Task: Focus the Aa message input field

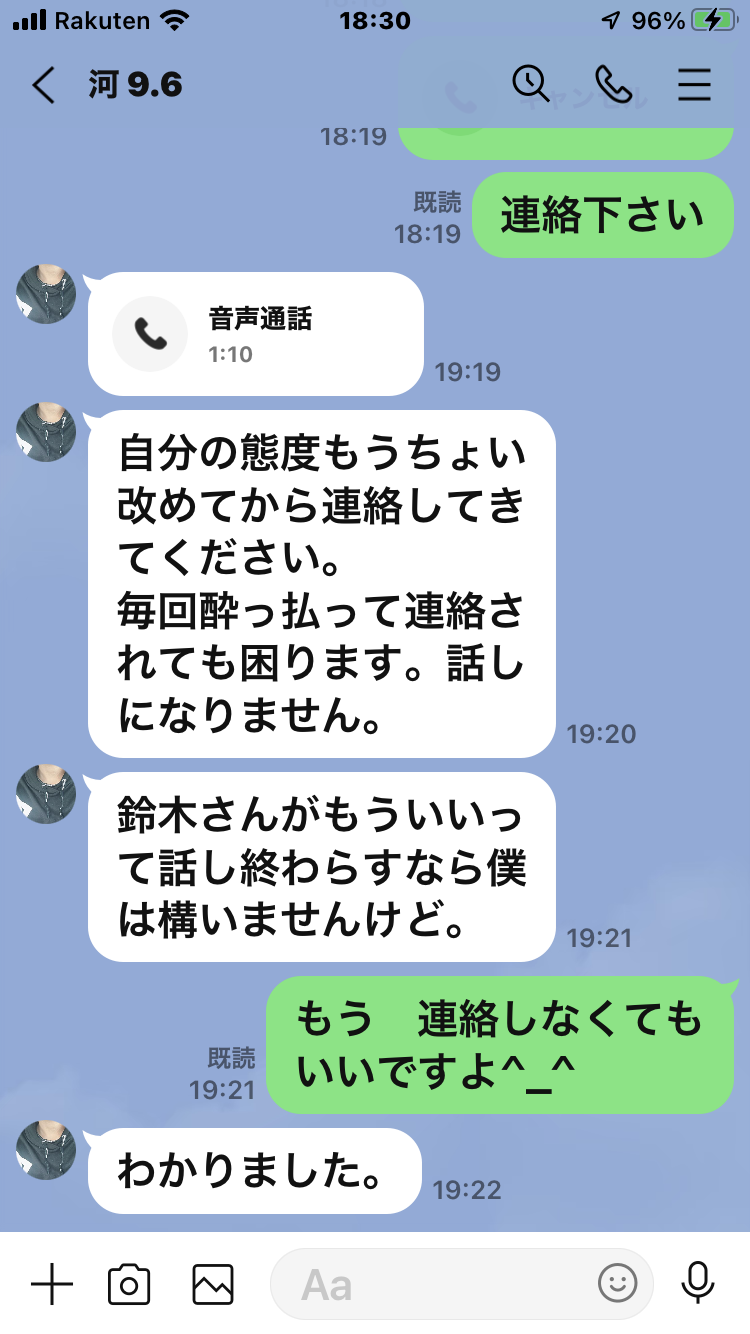Action: pyautogui.click(x=430, y=1284)
